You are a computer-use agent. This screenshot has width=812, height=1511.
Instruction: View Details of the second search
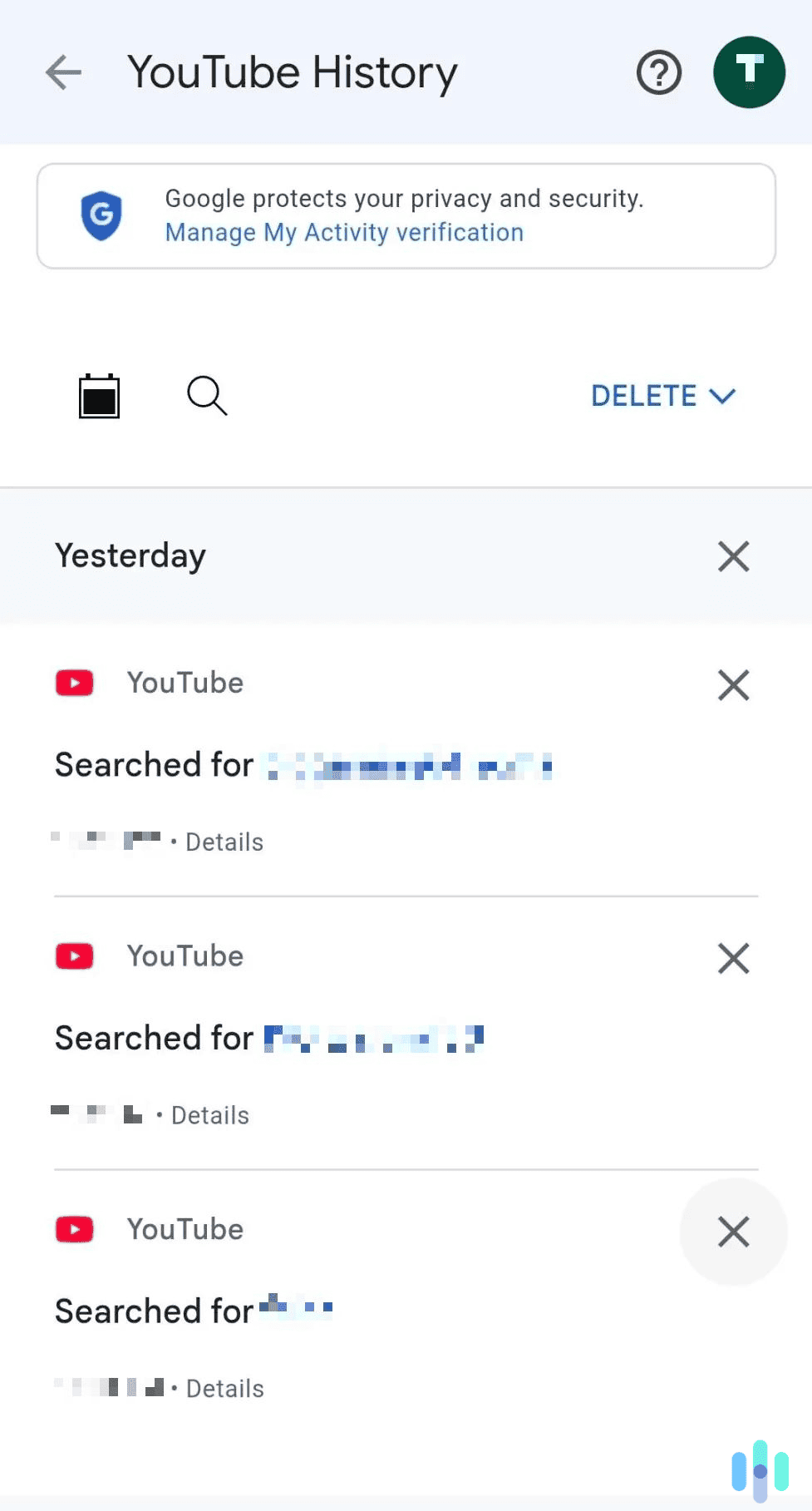coord(209,1114)
